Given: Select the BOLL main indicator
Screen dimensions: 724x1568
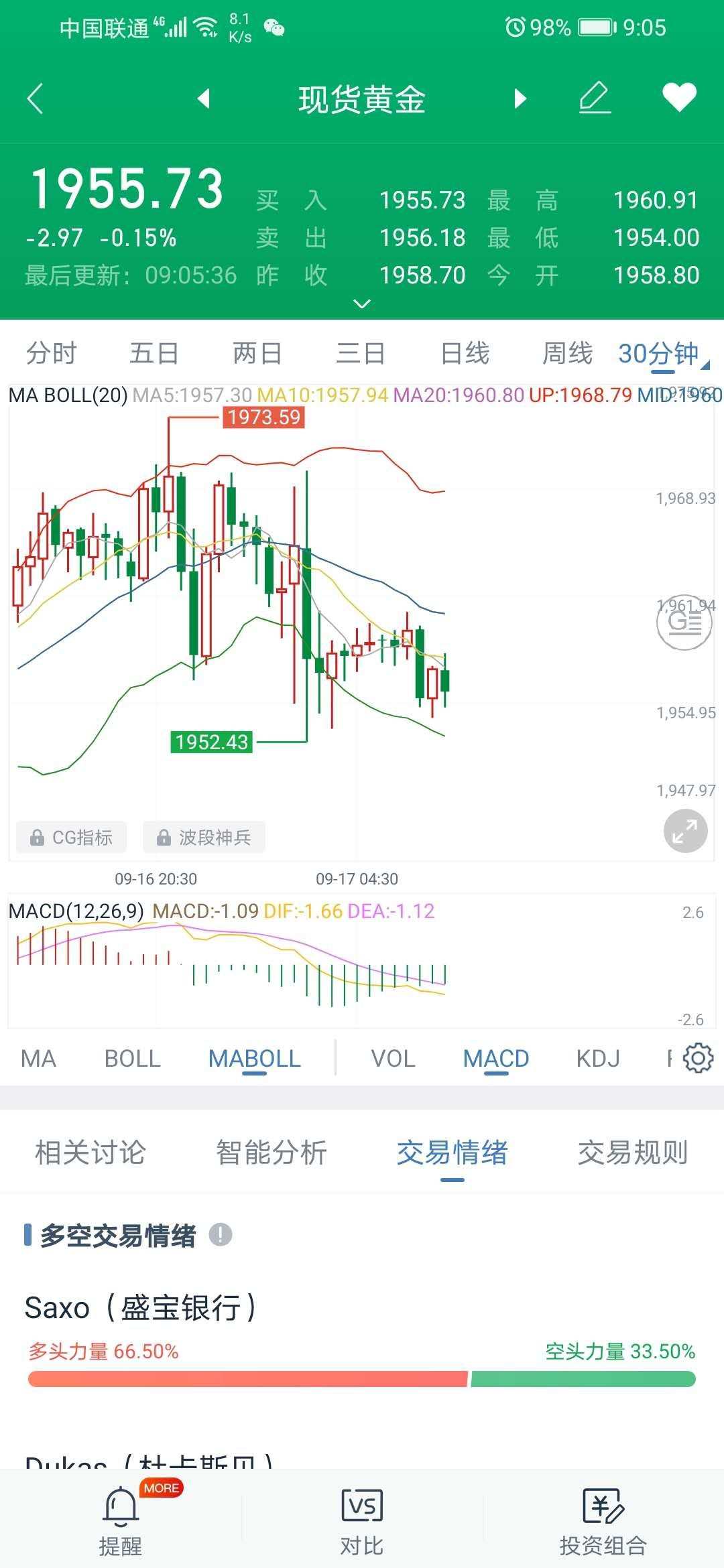Looking at the screenshot, I should [x=133, y=1059].
